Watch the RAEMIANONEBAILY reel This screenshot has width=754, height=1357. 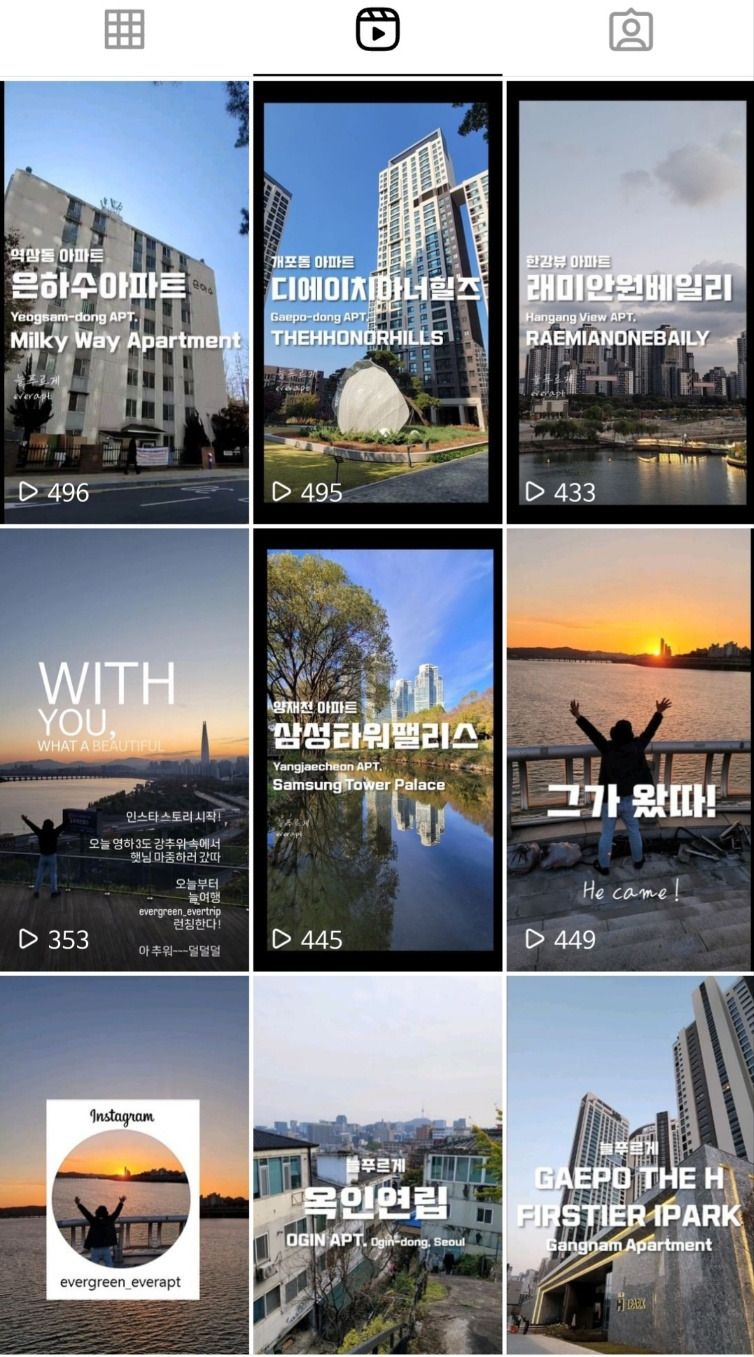click(x=630, y=302)
